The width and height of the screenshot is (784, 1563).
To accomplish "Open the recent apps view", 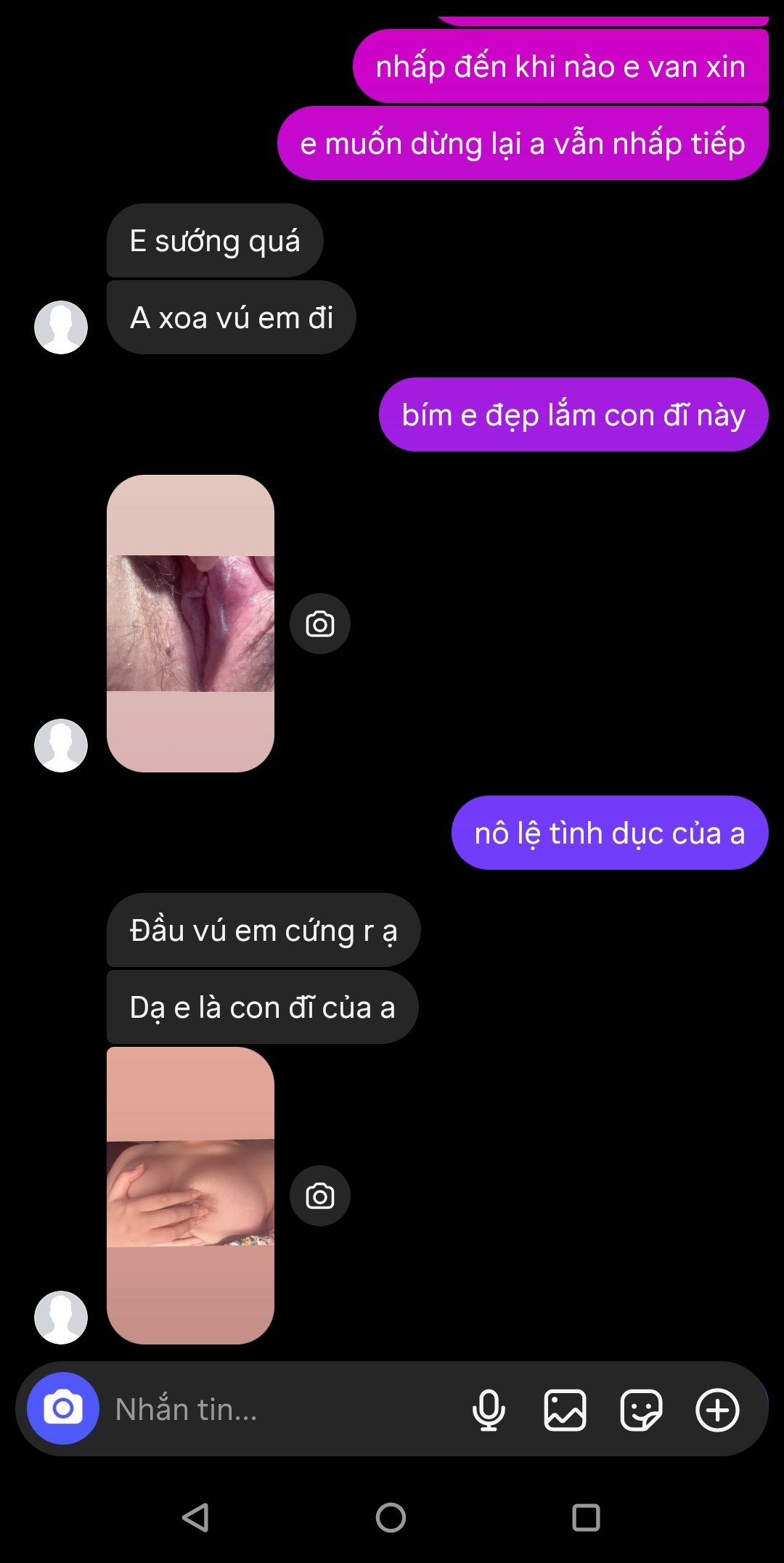I will coord(586,1517).
